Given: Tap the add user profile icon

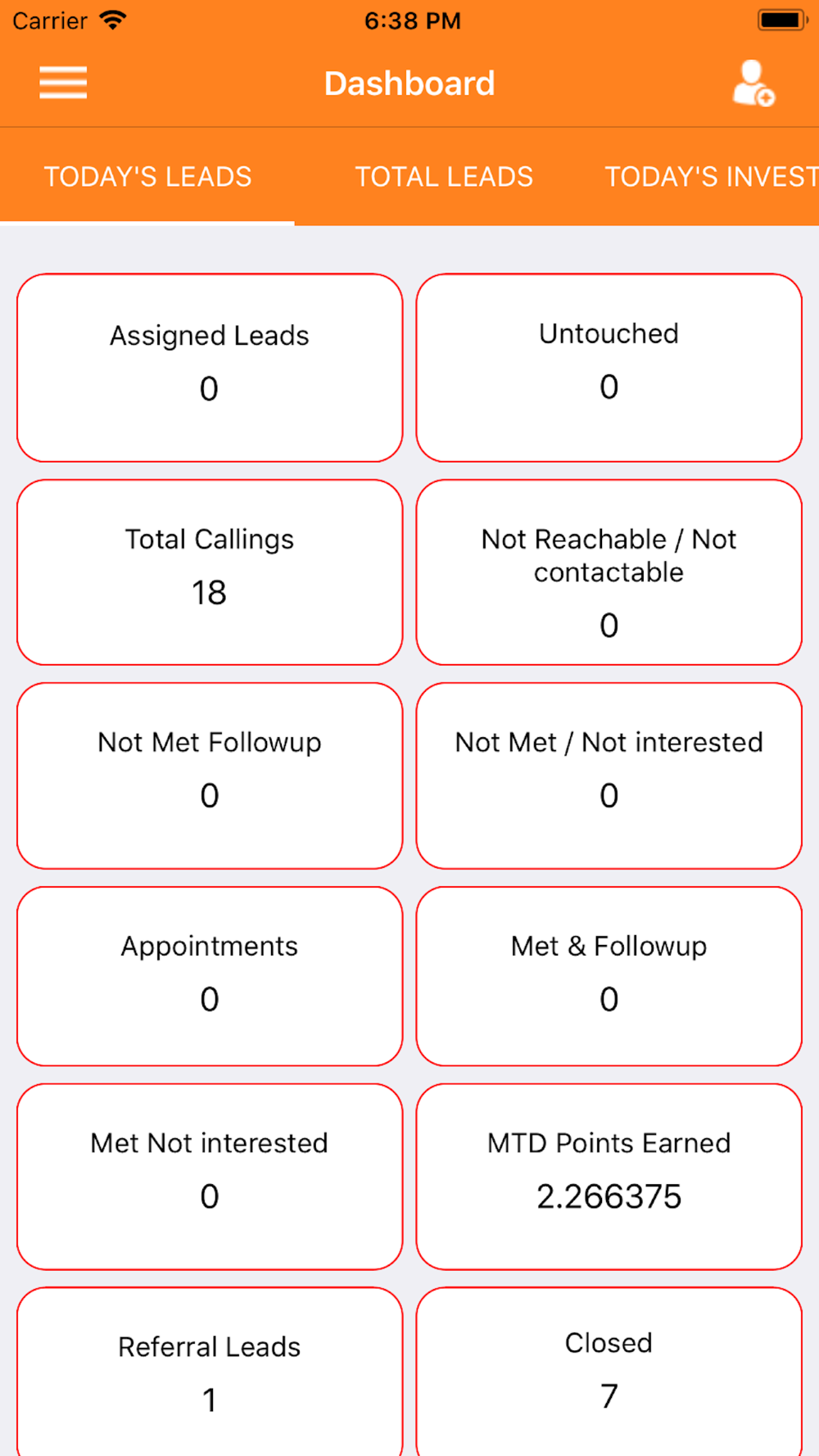Looking at the screenshot, I should 753,84.
